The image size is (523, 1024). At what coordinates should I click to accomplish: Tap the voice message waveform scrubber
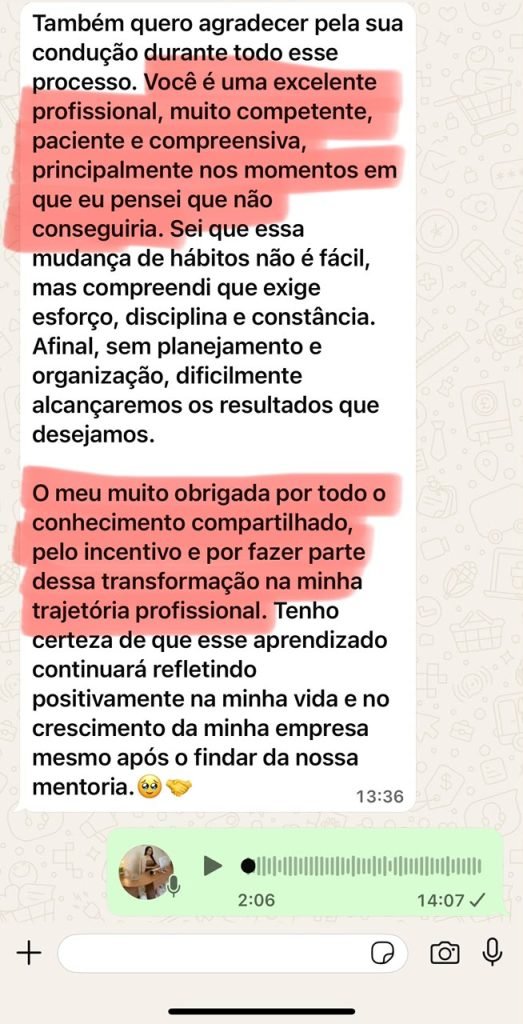click(361, 866)
